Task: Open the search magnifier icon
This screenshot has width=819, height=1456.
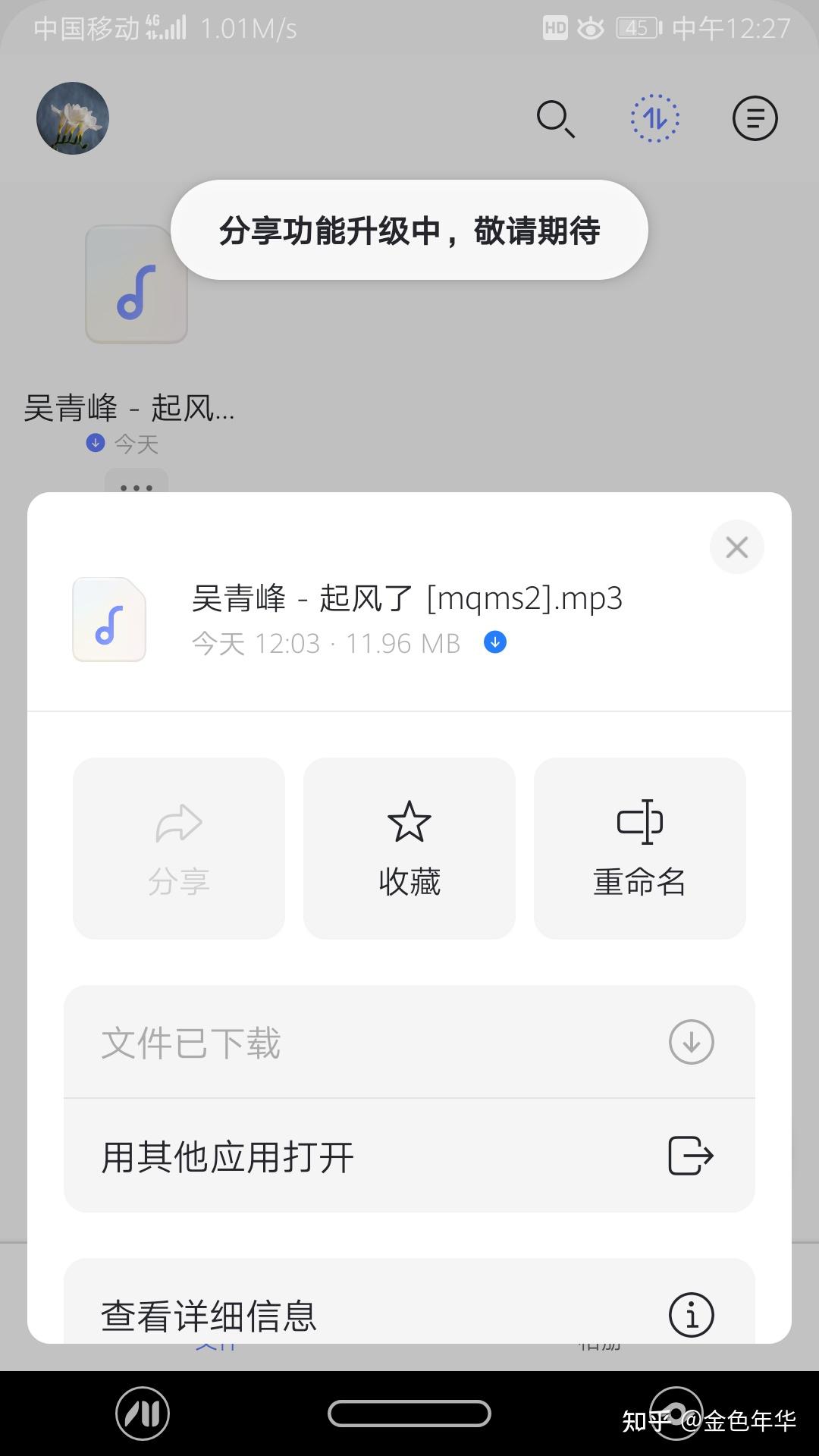Action: (x=555, y=119)
